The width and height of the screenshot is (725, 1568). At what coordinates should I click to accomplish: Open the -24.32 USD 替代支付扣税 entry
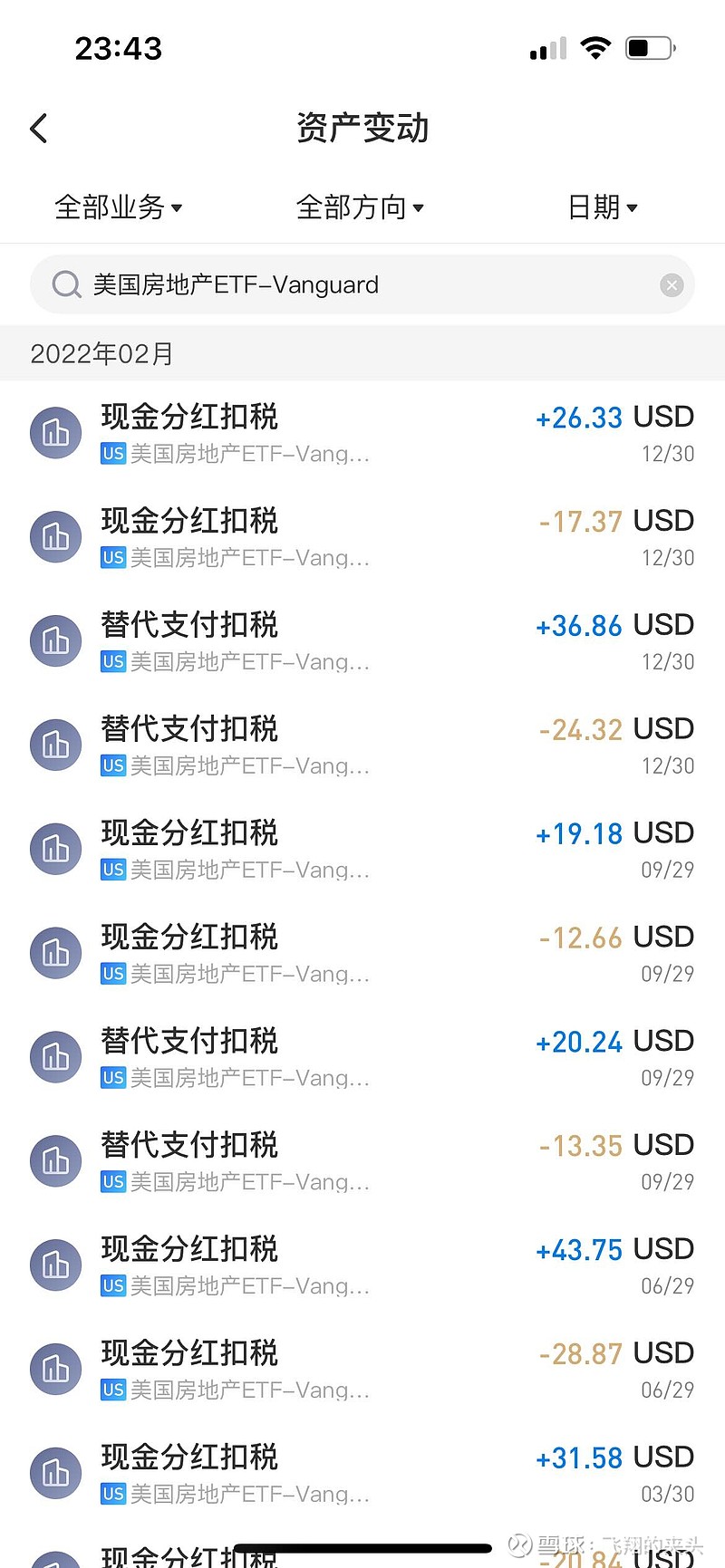coord(362,745)
